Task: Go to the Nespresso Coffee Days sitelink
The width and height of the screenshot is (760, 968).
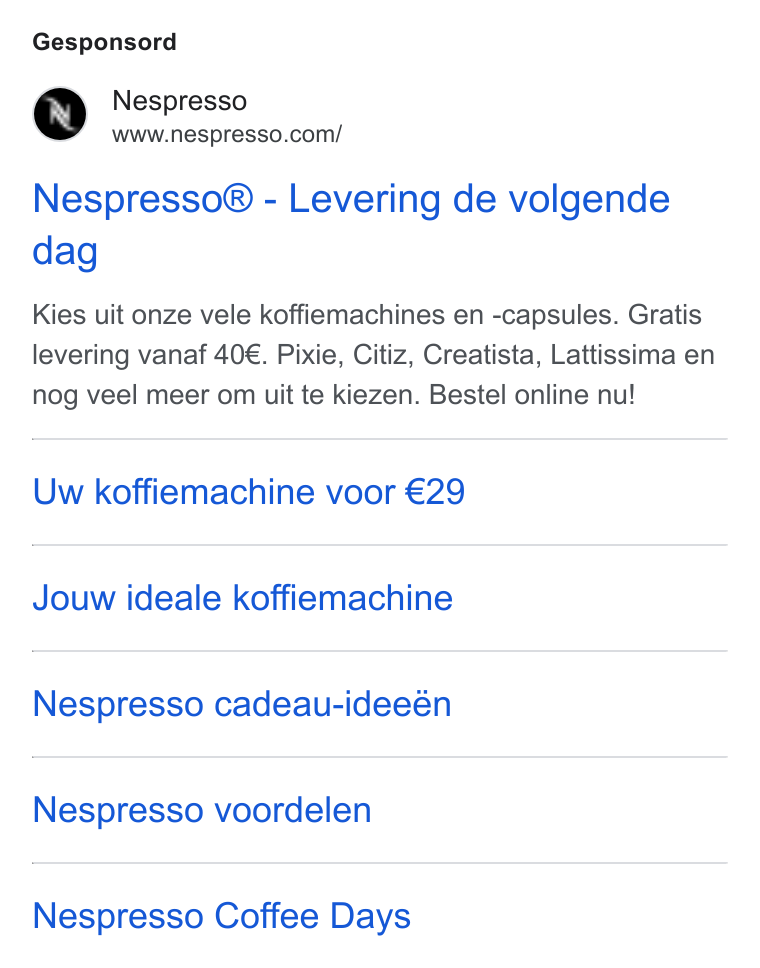Action: (221, 916)
